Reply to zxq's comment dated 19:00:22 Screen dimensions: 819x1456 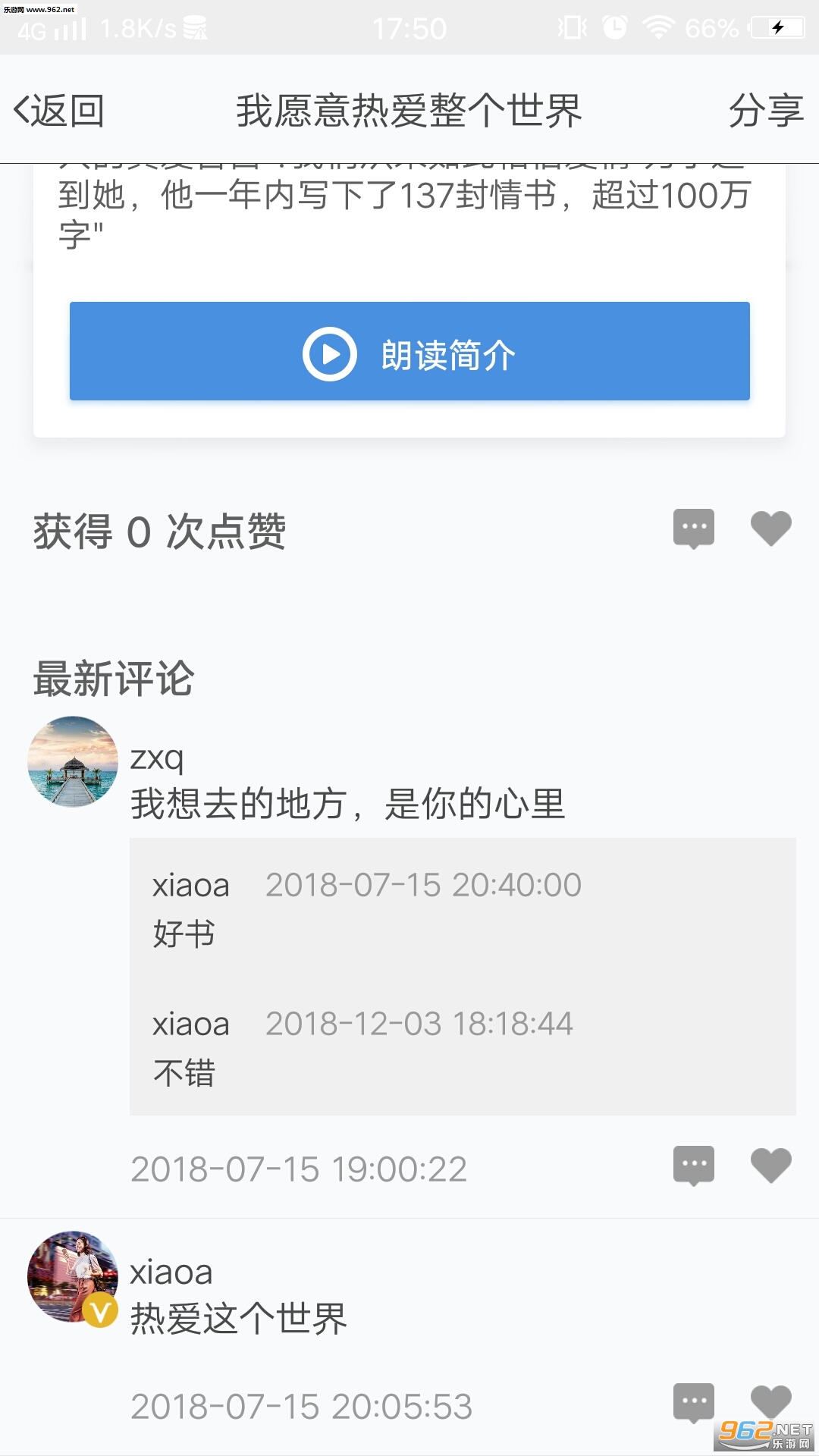(693, 1166)
